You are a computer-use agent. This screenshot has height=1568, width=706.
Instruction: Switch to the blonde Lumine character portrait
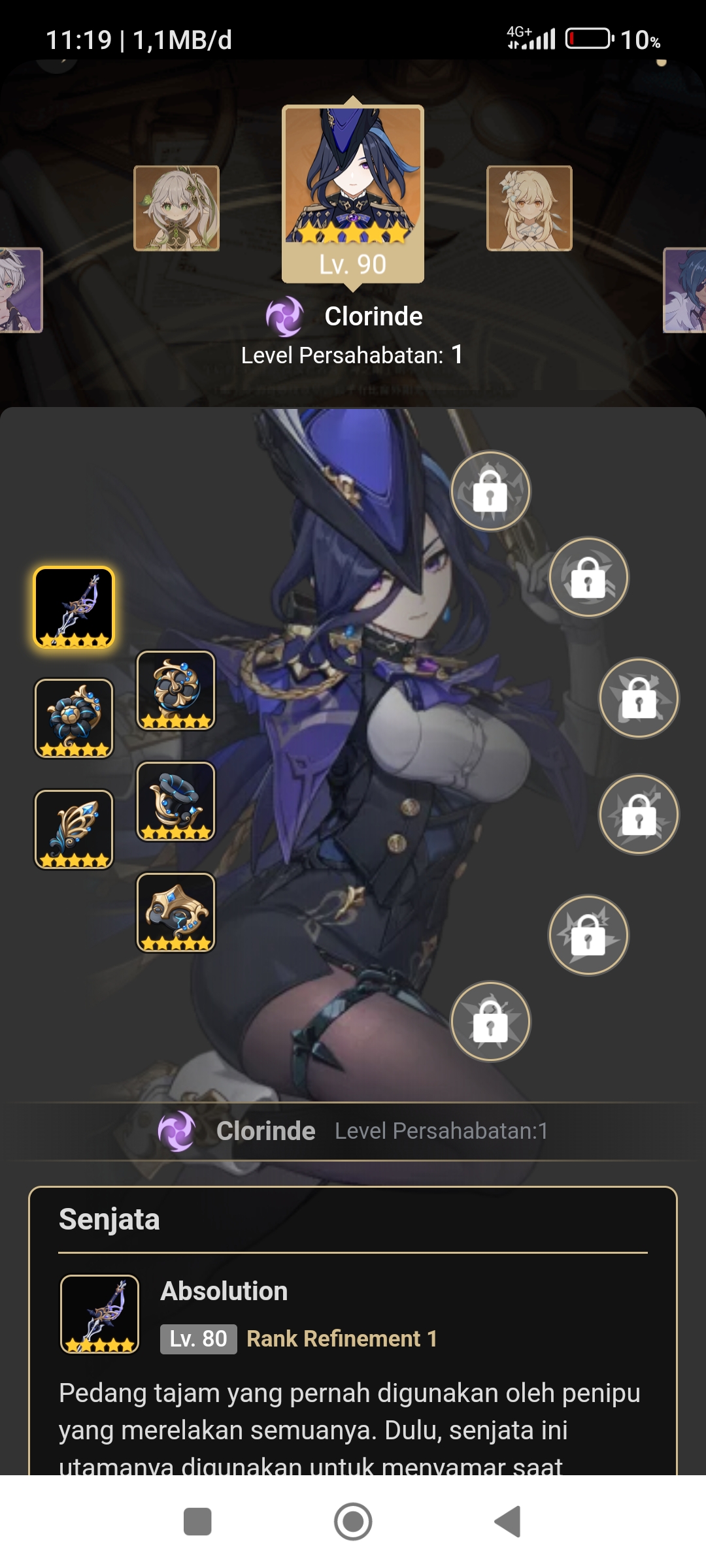[529, 208]
